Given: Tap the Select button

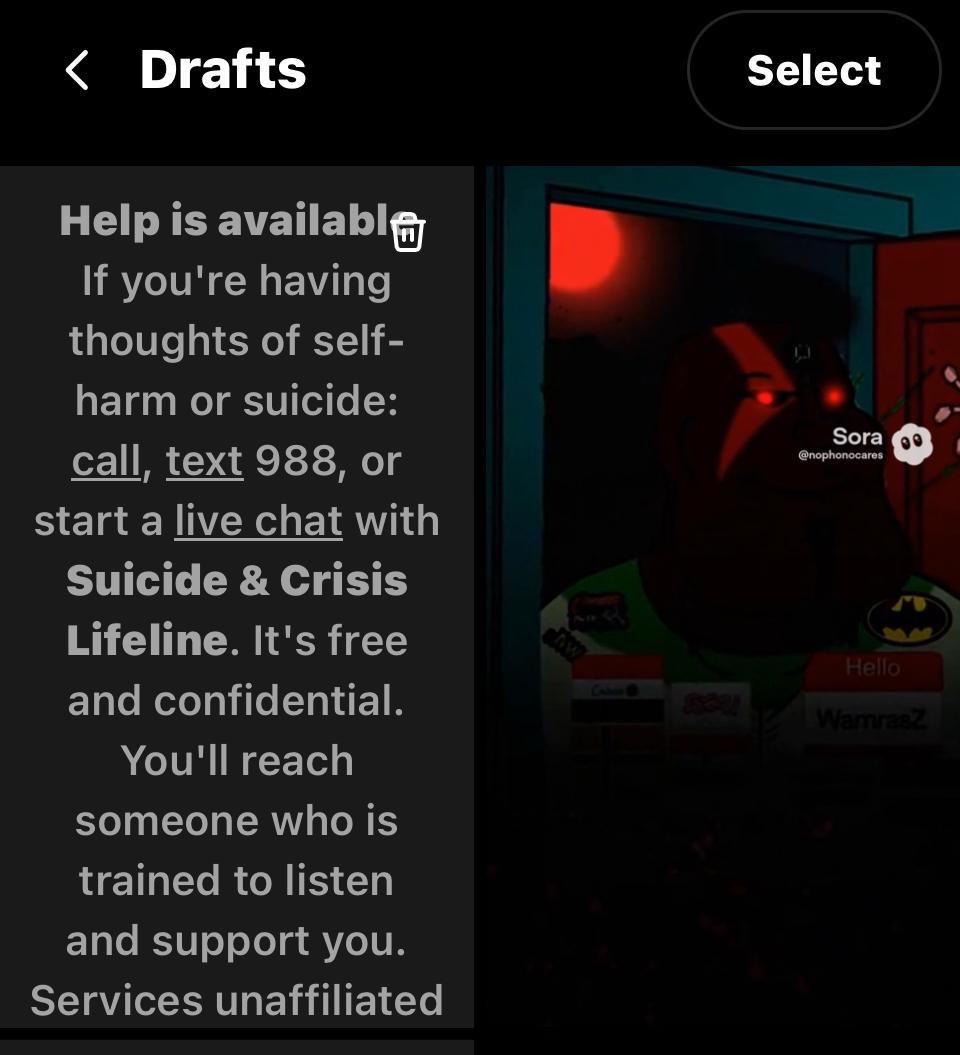Looking at the screenshot, I should click(813, 70).
